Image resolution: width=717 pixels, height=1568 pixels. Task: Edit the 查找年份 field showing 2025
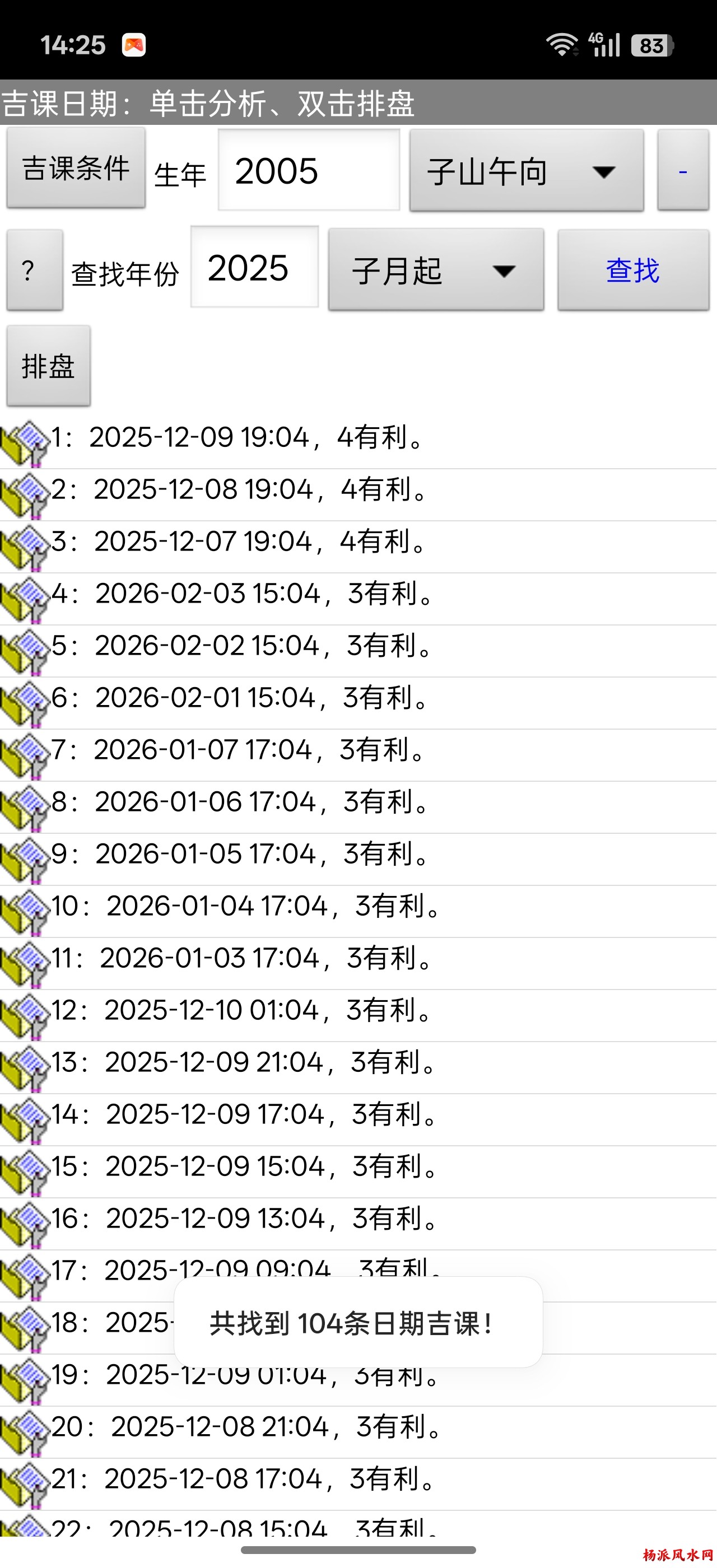[x=254, y=268]
